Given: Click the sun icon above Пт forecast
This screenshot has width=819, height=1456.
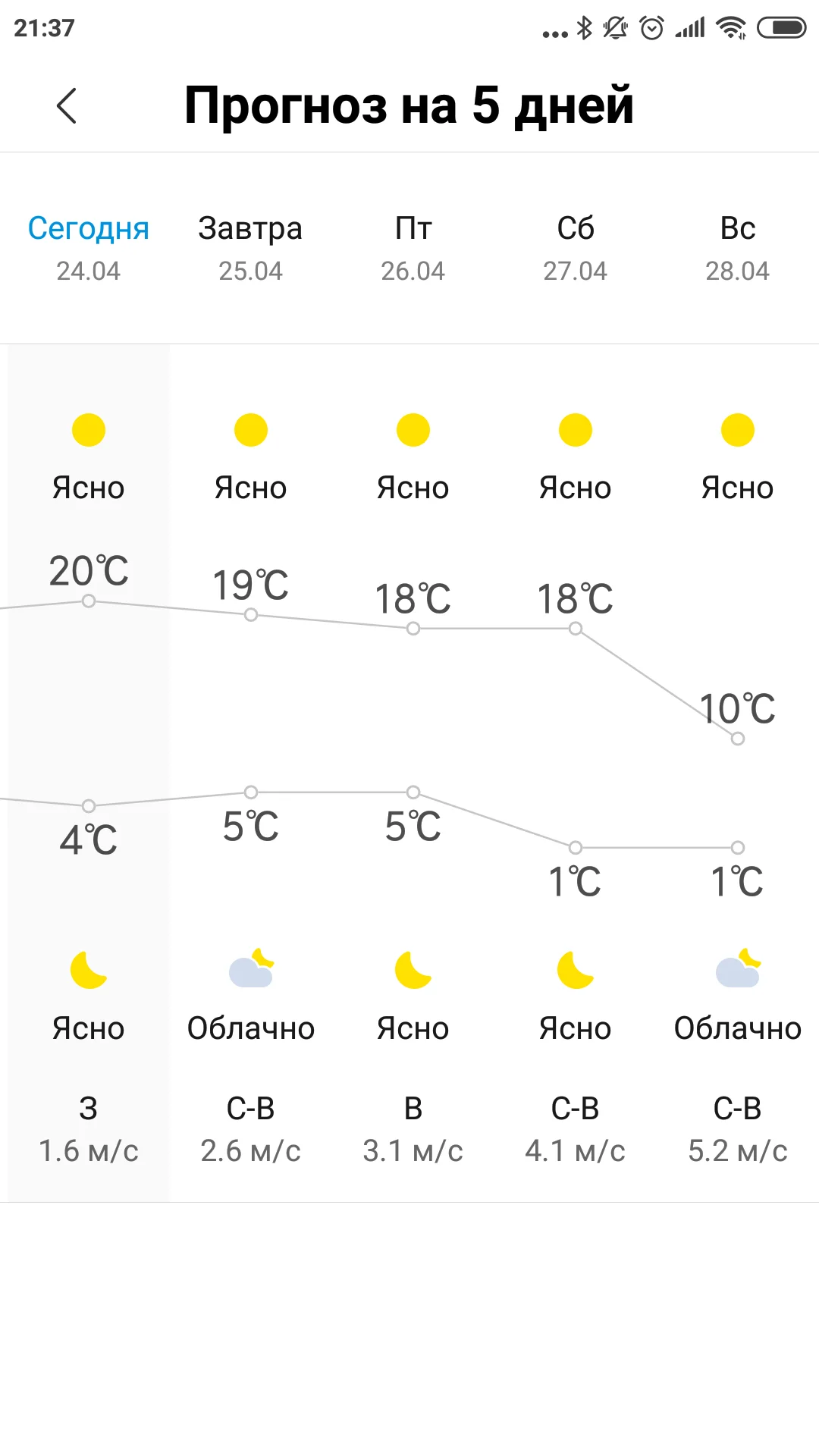Looking at the screenshot, I should point(413,429).
